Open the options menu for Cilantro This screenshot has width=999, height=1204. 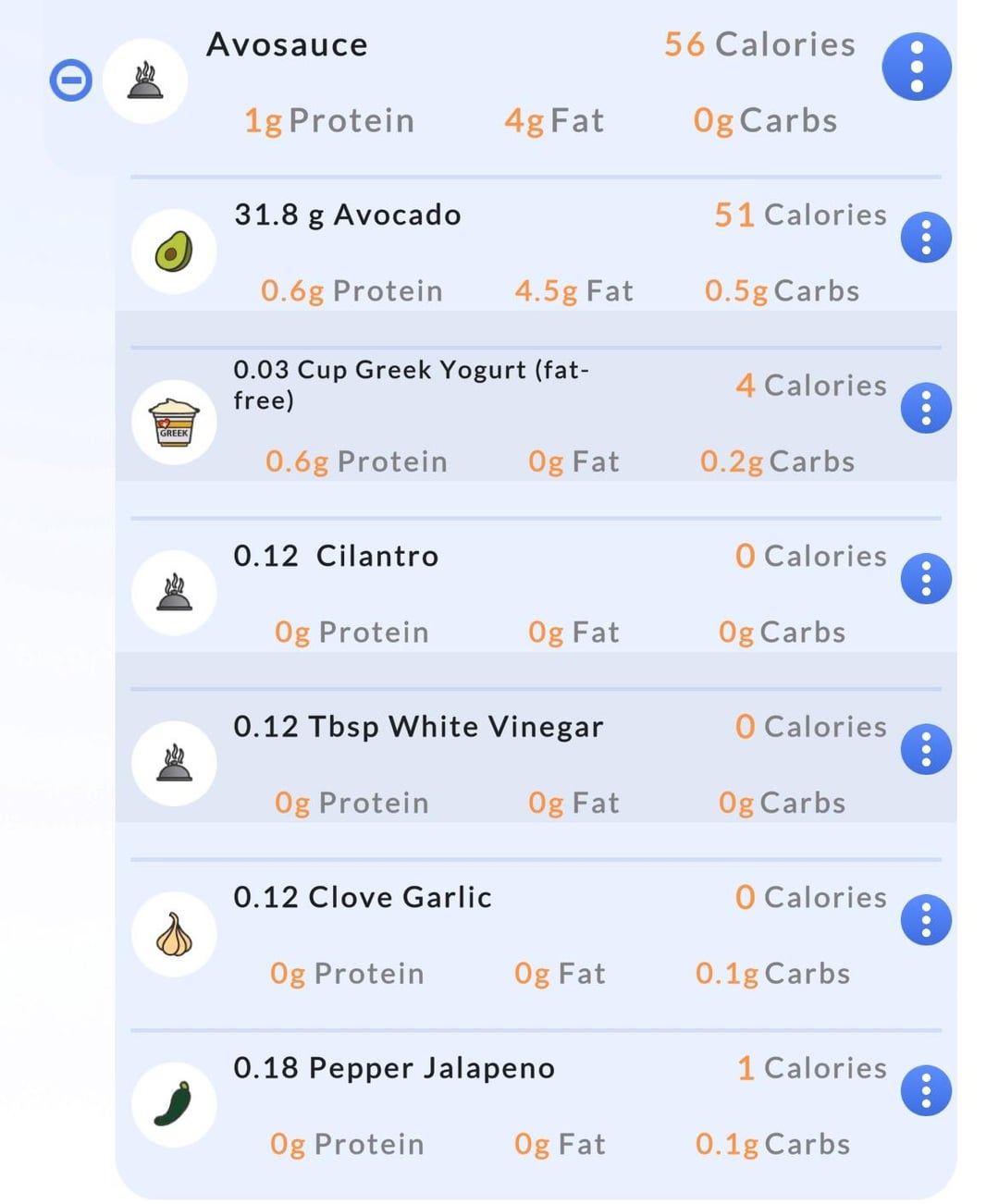tap(926, 579)
